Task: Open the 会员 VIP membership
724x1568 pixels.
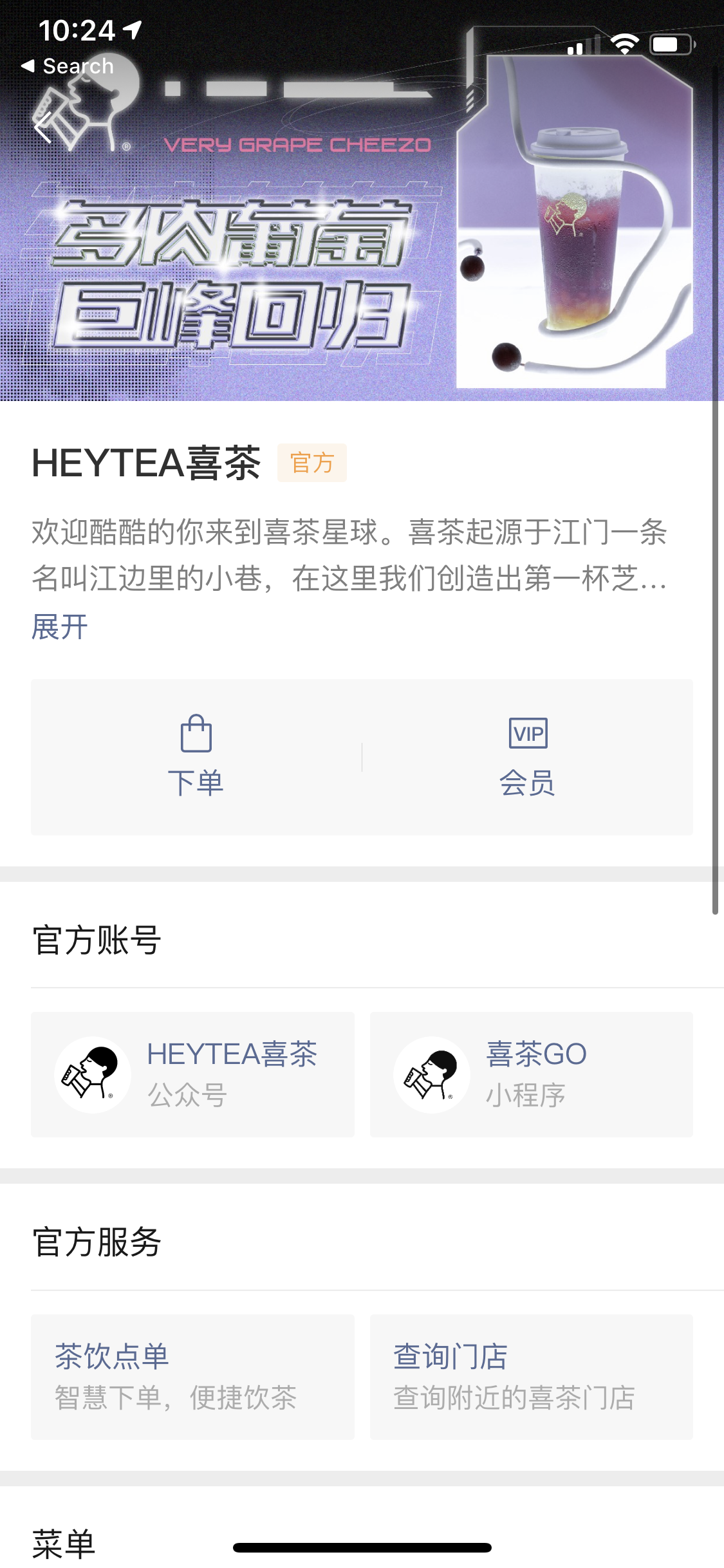Action: (x=527, y=757)
